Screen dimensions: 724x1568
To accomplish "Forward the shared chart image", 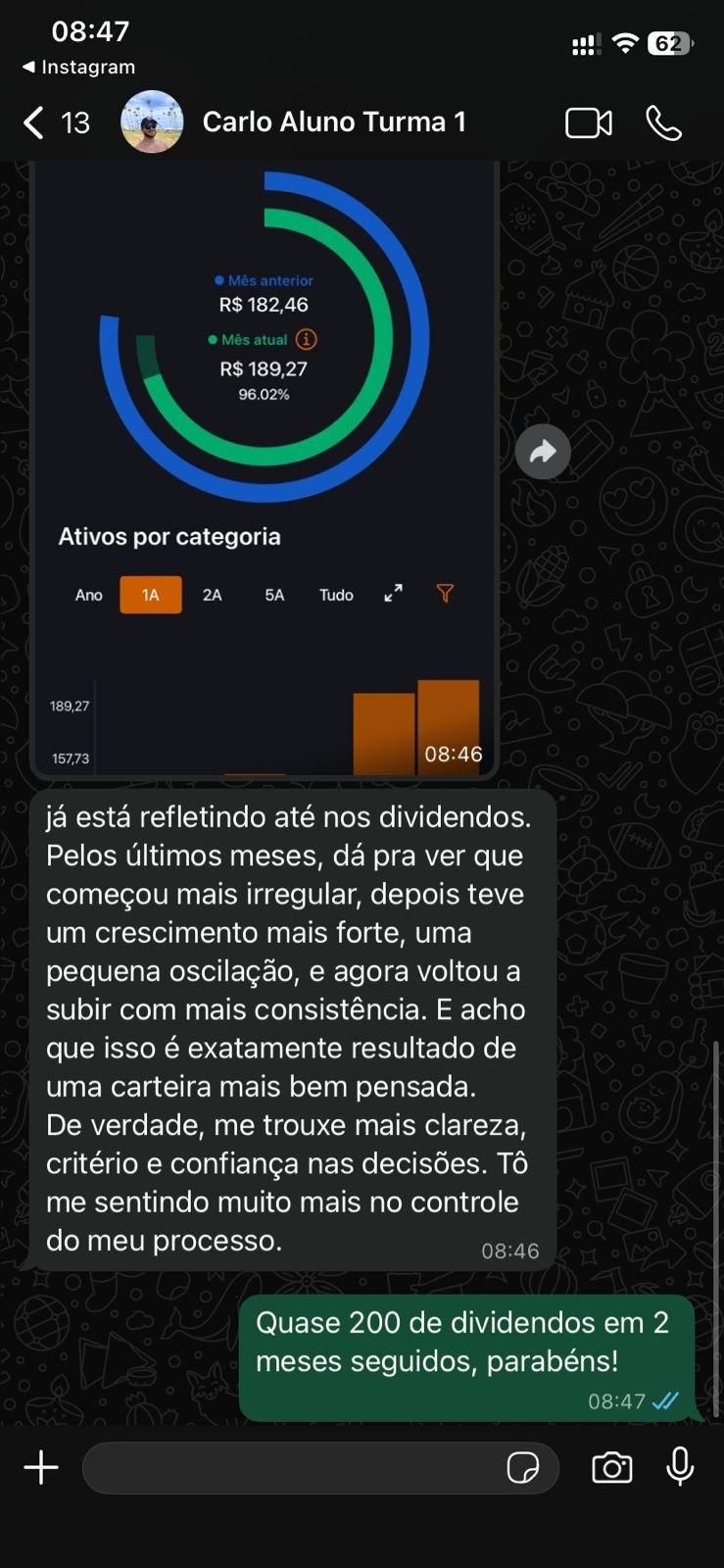I will pos(542,451).
